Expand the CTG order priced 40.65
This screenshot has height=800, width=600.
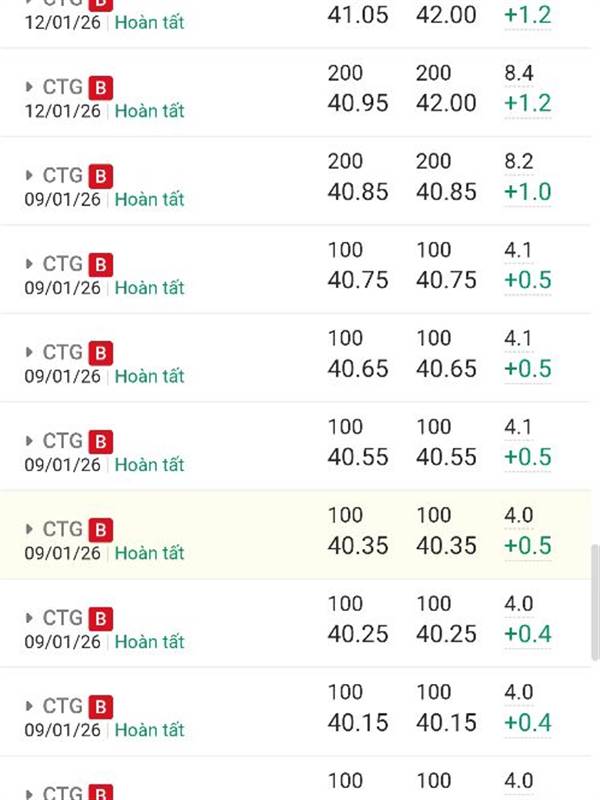point(30,352)
